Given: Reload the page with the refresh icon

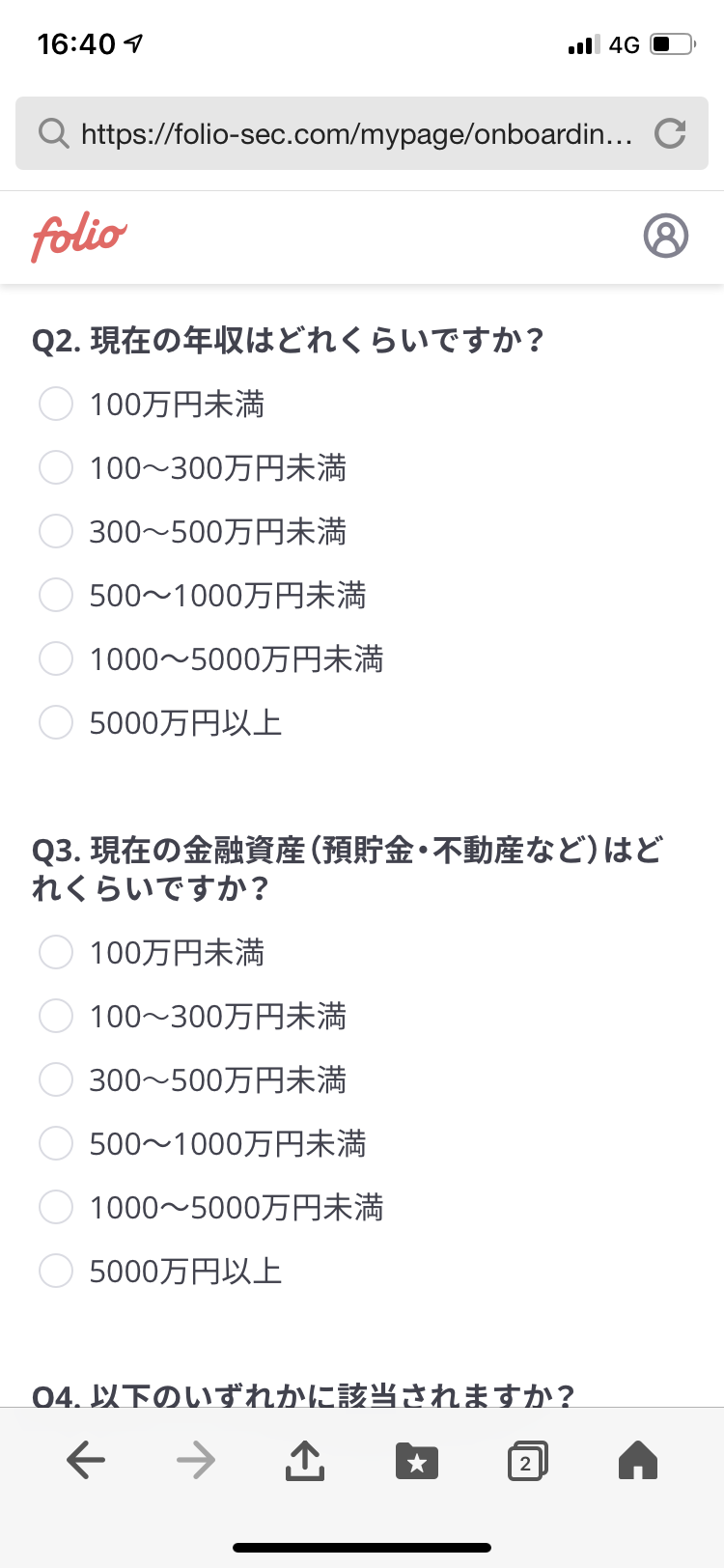Looking at the screenshot, I should (670, 133).
